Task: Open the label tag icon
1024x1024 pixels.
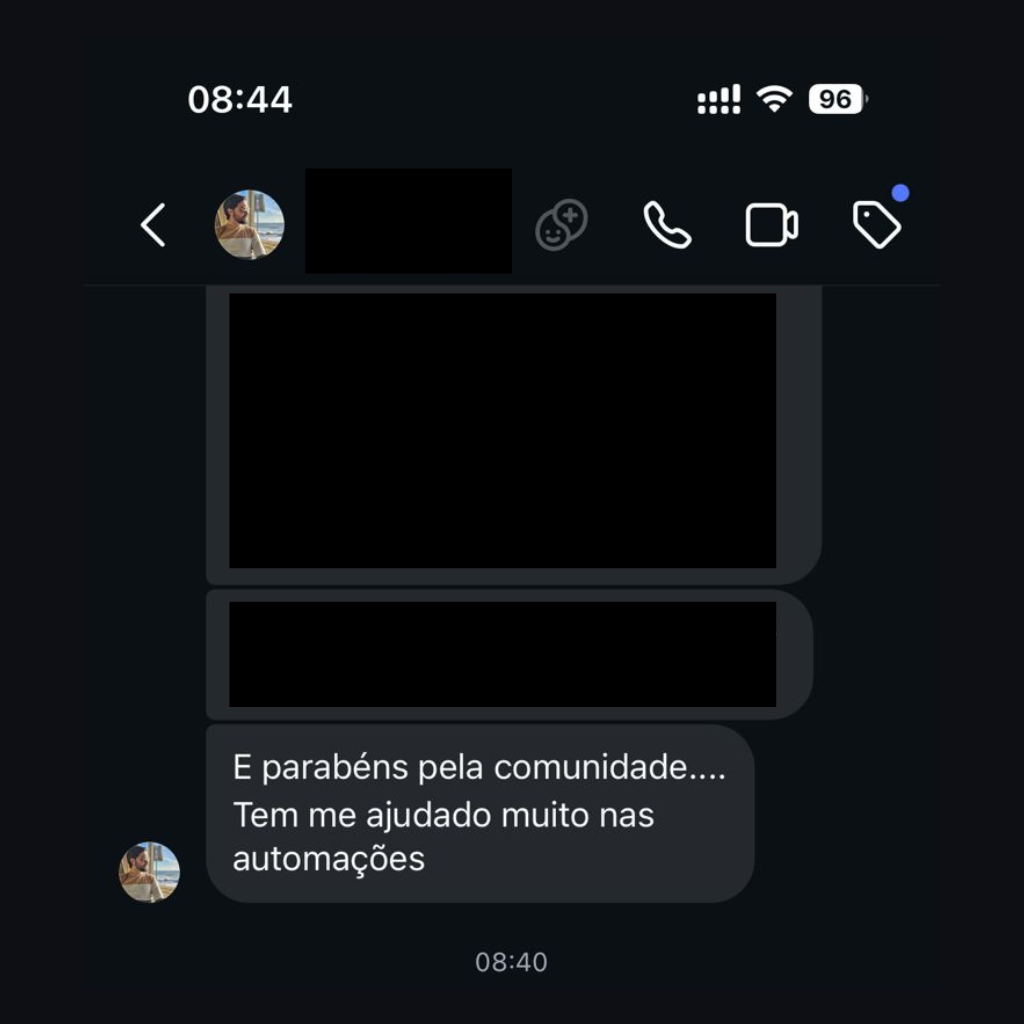Action: (877, 225)
